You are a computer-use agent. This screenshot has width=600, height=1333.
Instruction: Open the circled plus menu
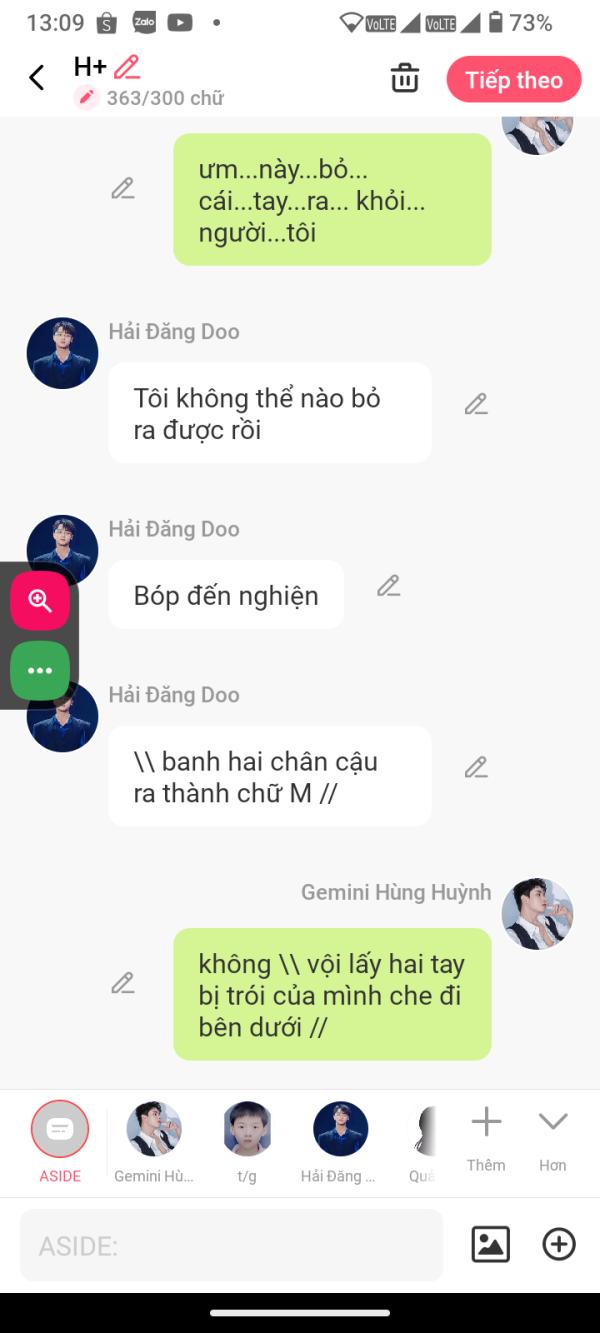[558, 1244]
